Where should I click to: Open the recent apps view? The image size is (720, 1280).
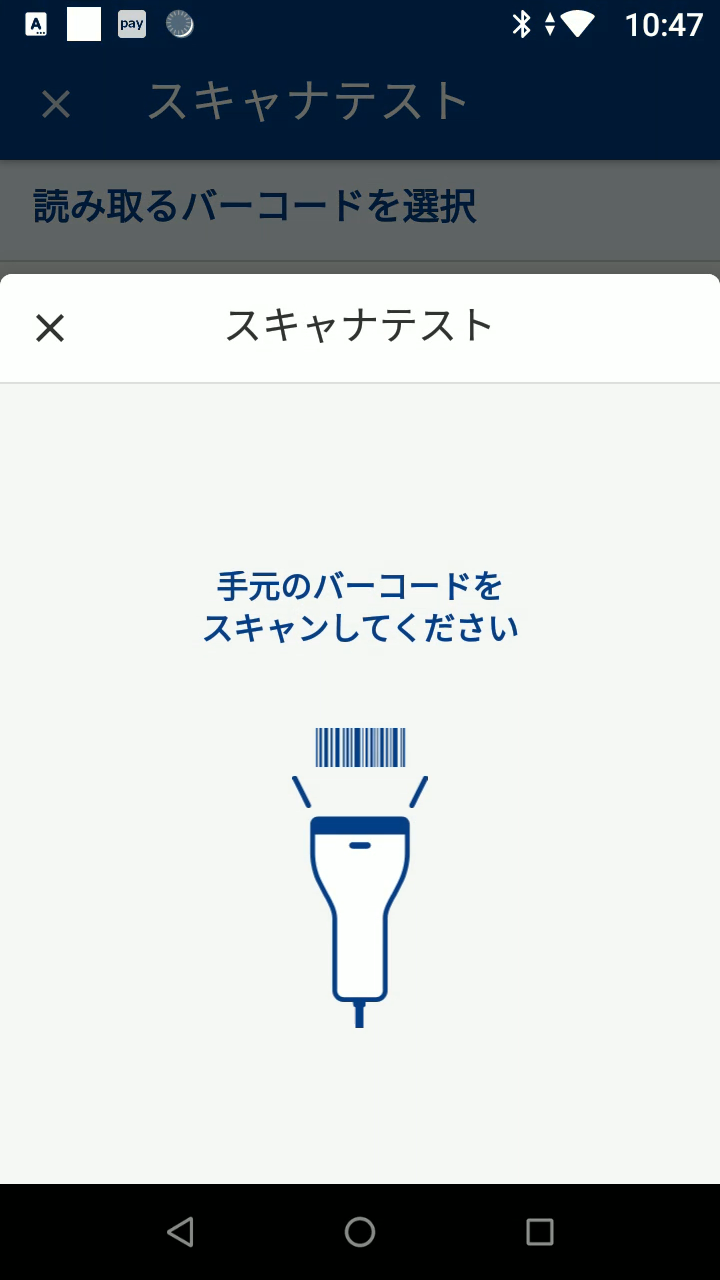pos(540,1232)
